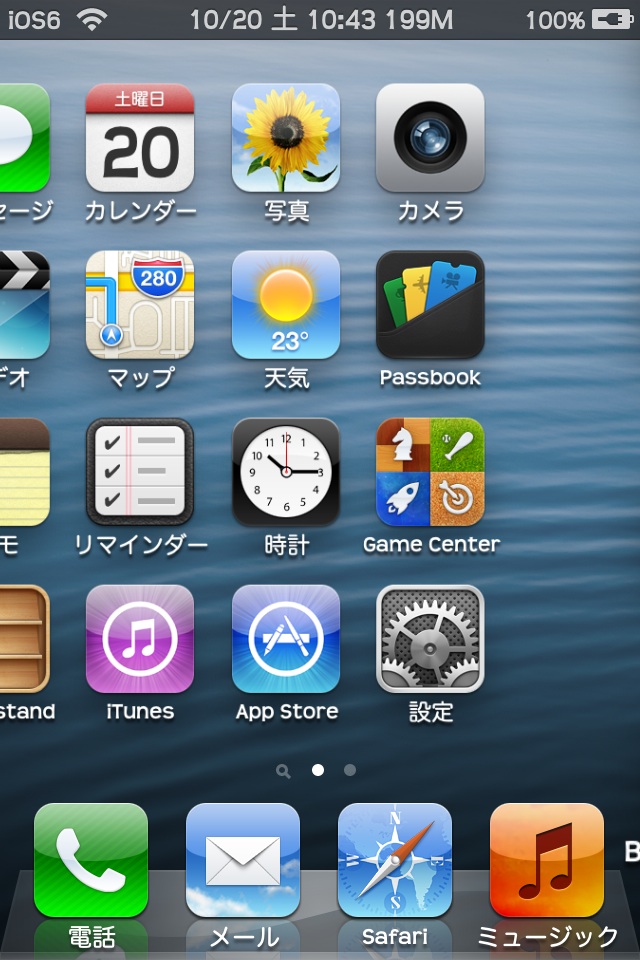Open the Passbook app
Viewport: 640px width, 960px height.
(430, 305)
